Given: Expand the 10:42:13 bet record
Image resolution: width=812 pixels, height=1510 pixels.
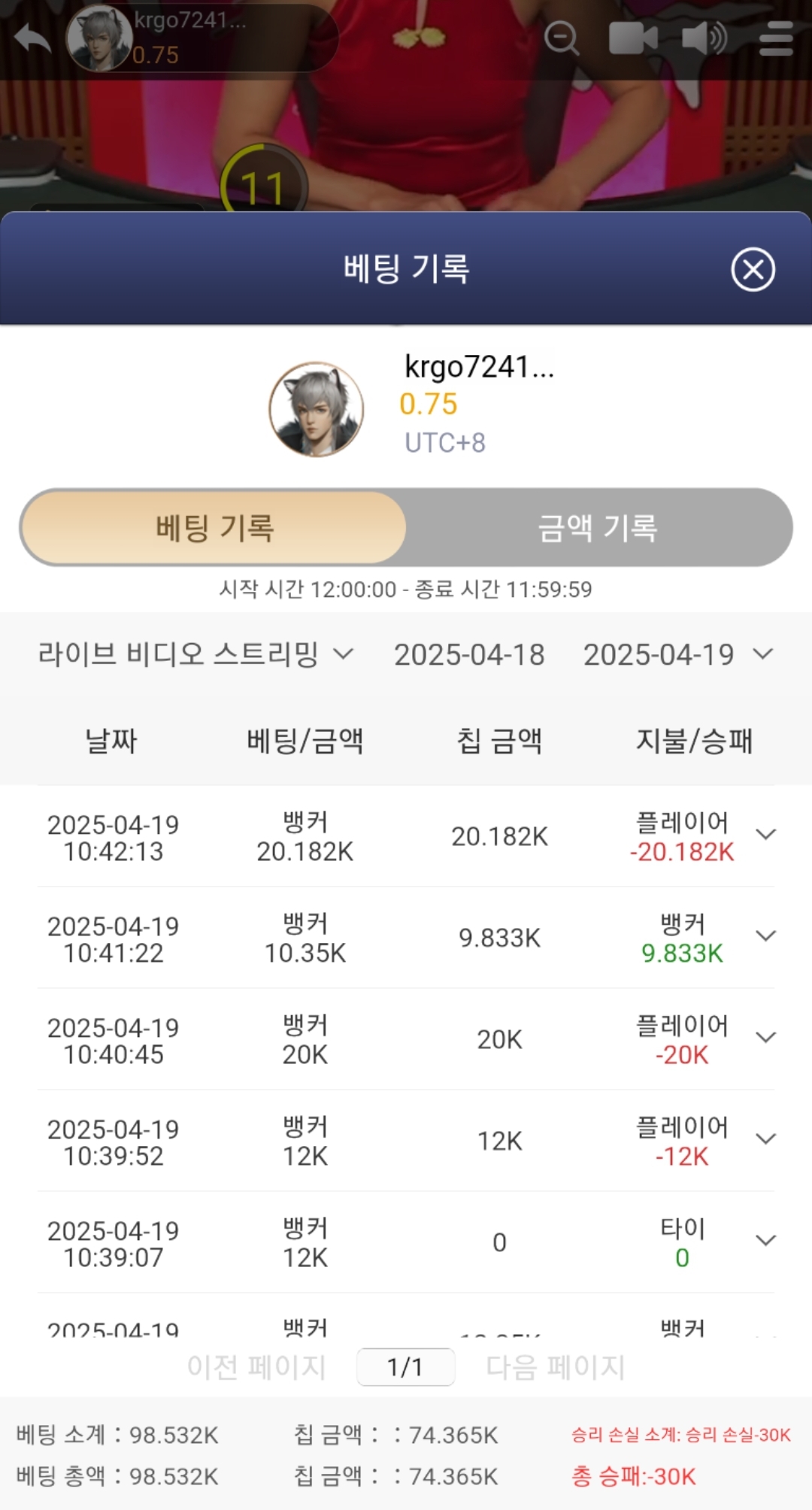Looking at the screenshot, I should pyautogui.click(x=765, y=835).
